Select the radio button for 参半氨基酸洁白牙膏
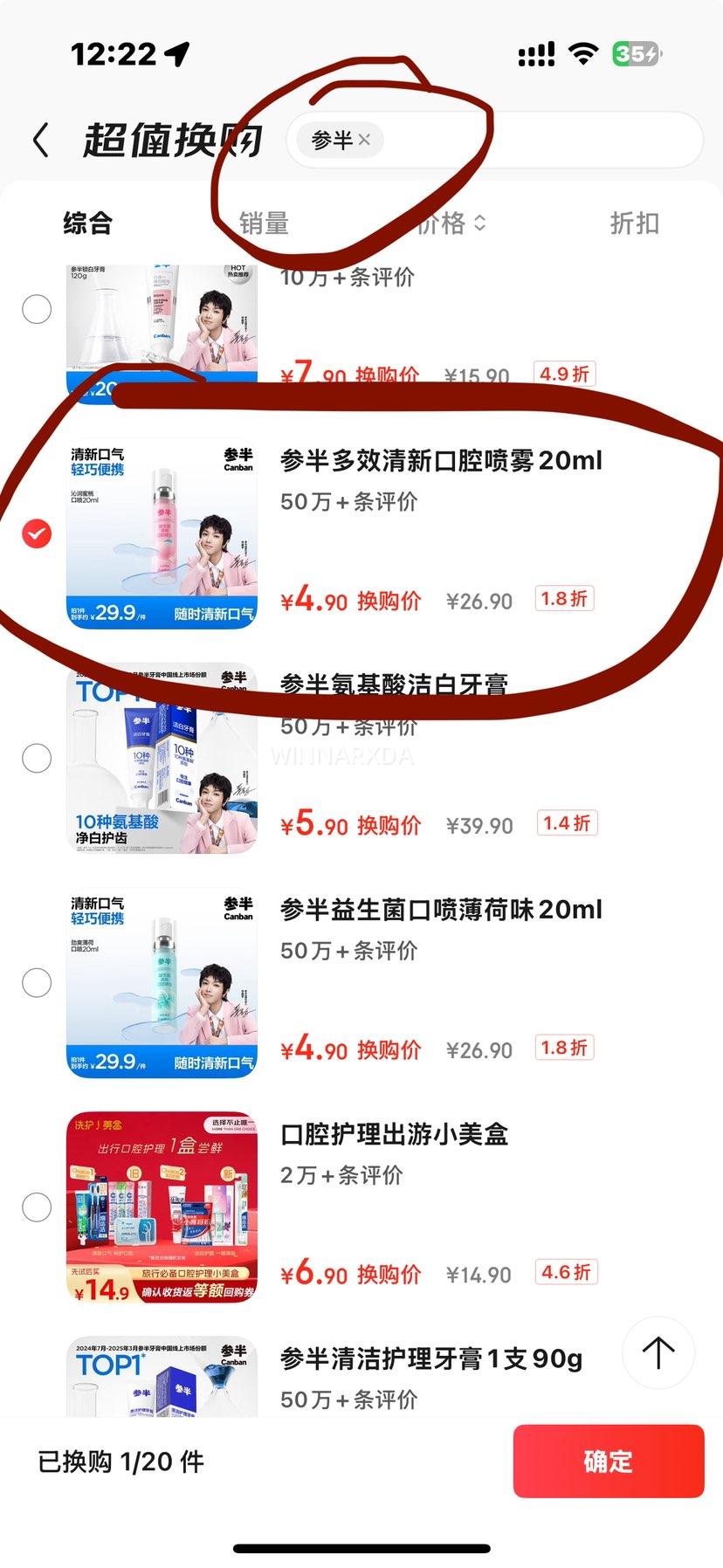The height and width of the screenshot is (1568, 723). pos(36,758)
